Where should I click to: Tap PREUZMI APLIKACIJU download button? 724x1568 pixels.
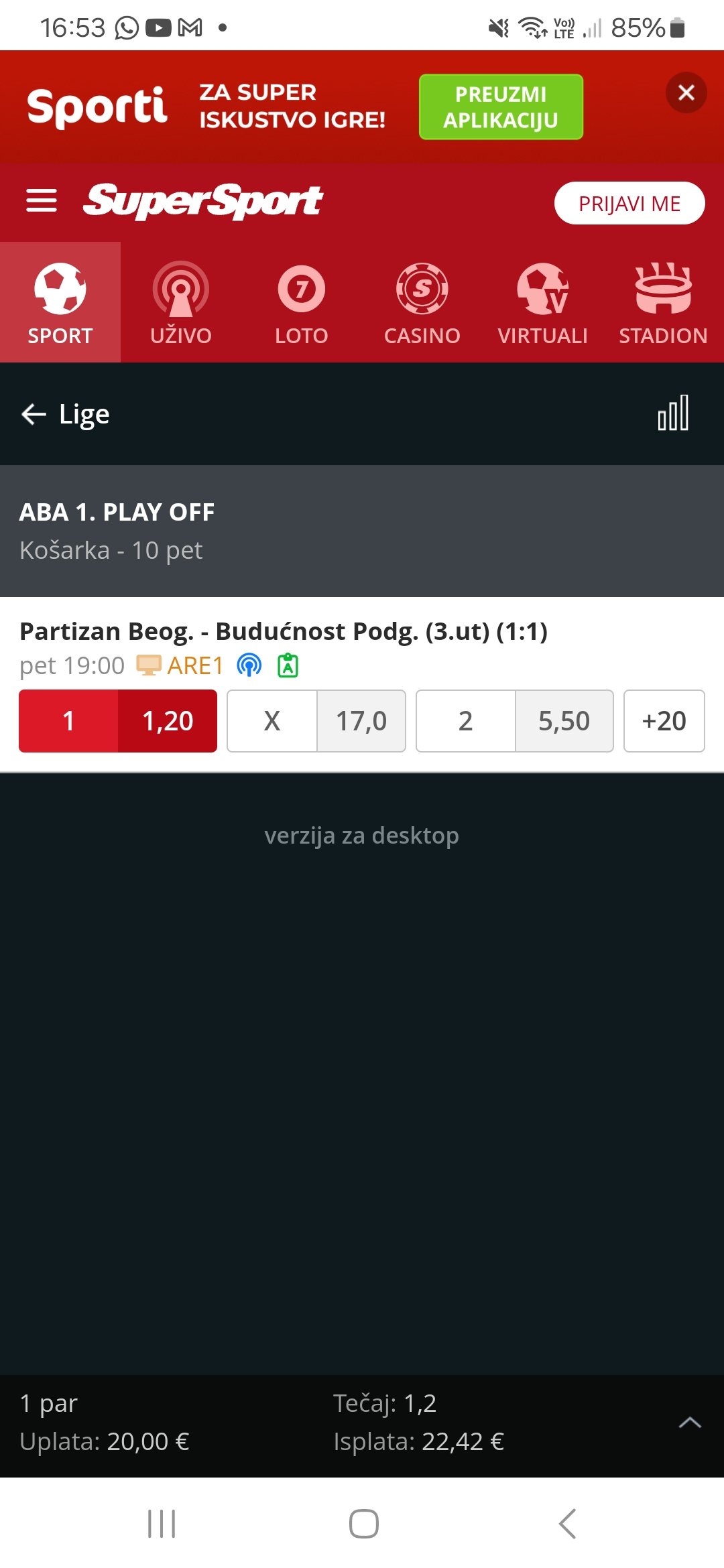point(501,107)
